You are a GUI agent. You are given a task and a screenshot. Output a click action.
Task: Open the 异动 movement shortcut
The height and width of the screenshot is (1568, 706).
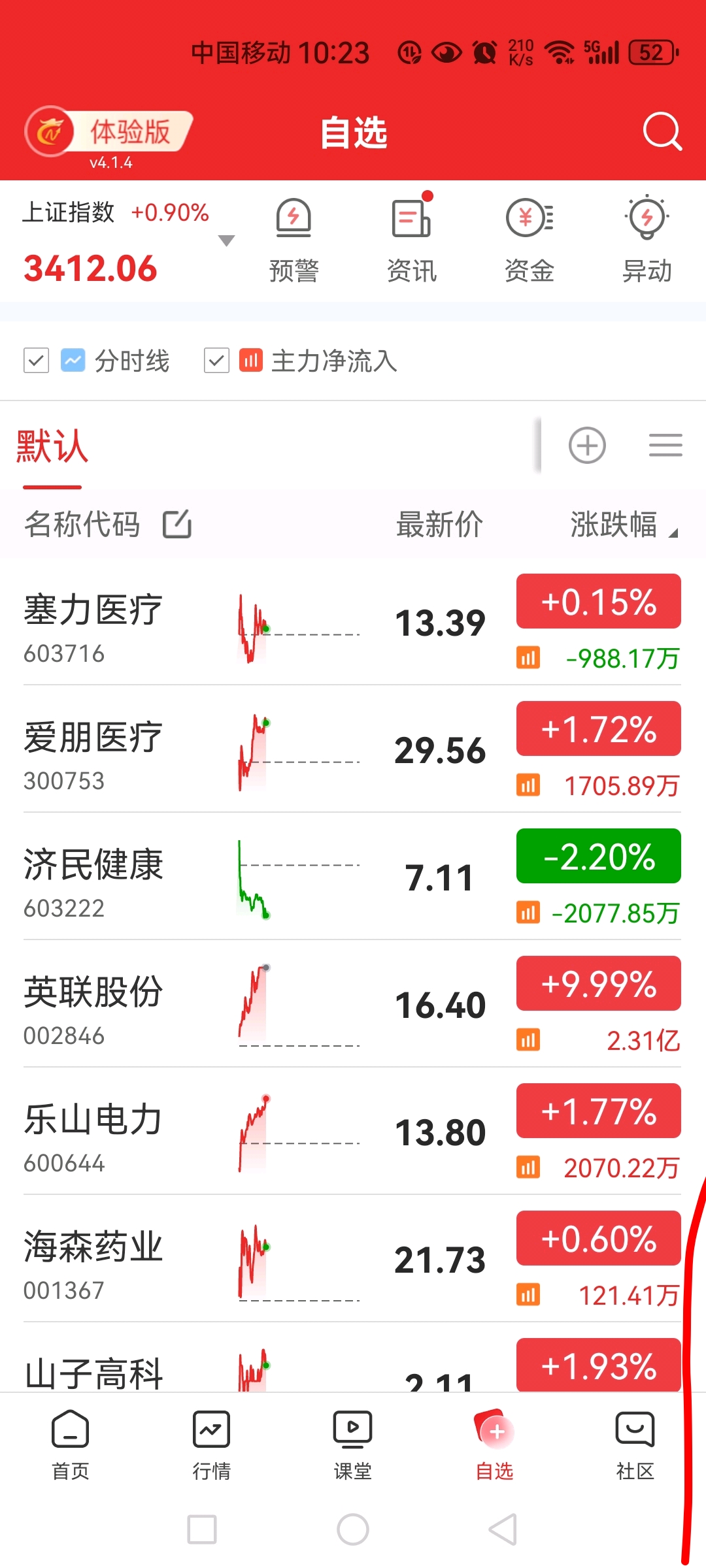pos(647,240)
